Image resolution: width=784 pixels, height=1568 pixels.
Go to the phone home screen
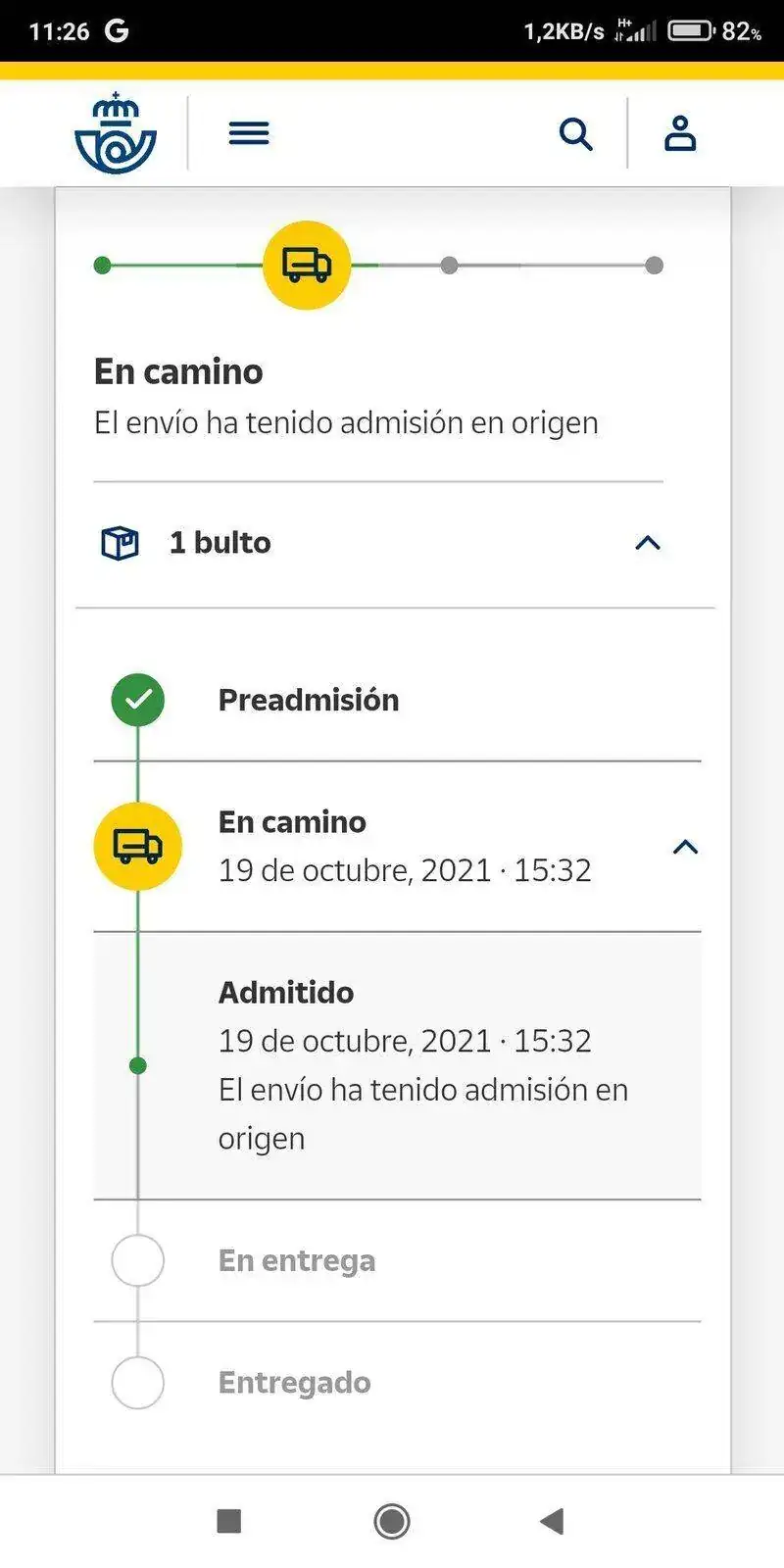[392, 1521]
